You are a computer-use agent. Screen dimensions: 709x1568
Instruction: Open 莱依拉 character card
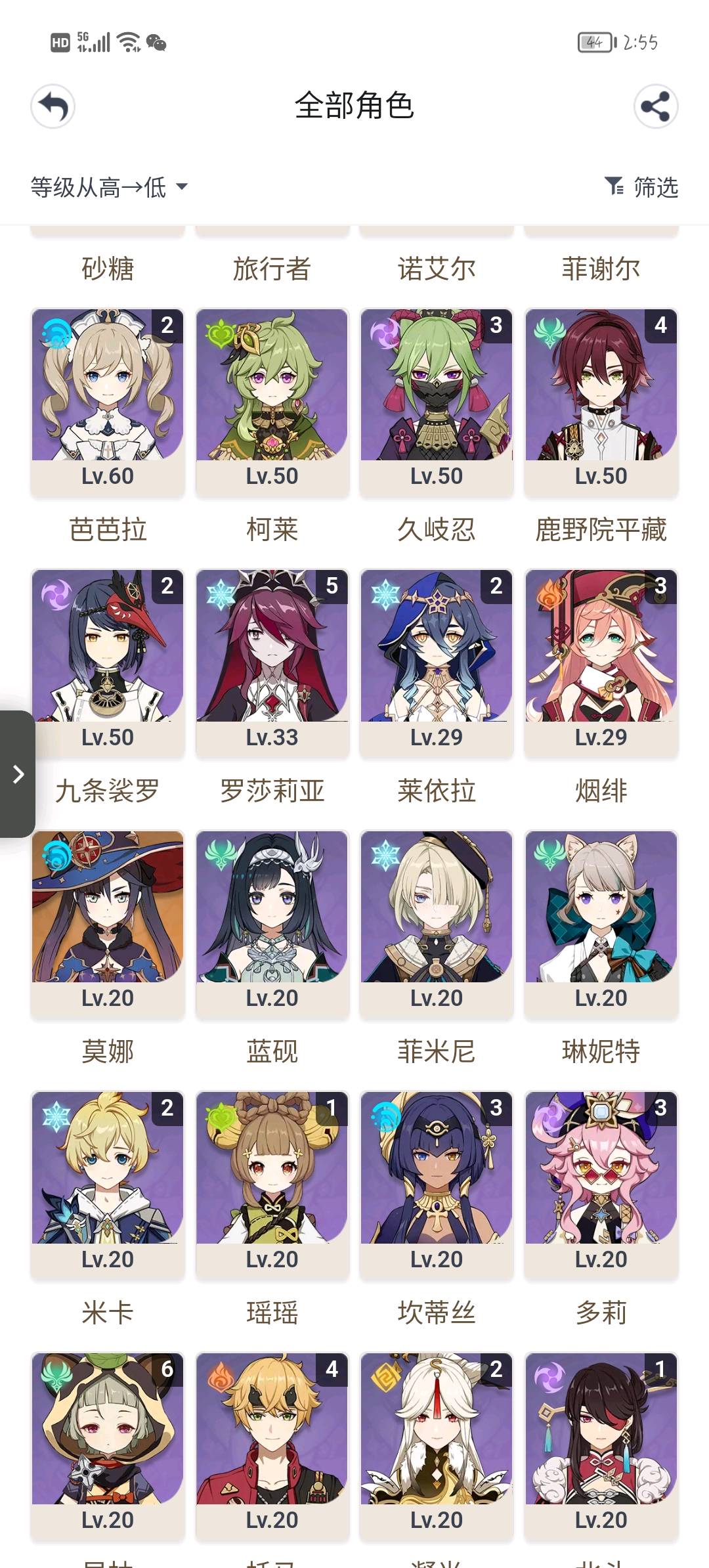(437, 662)
